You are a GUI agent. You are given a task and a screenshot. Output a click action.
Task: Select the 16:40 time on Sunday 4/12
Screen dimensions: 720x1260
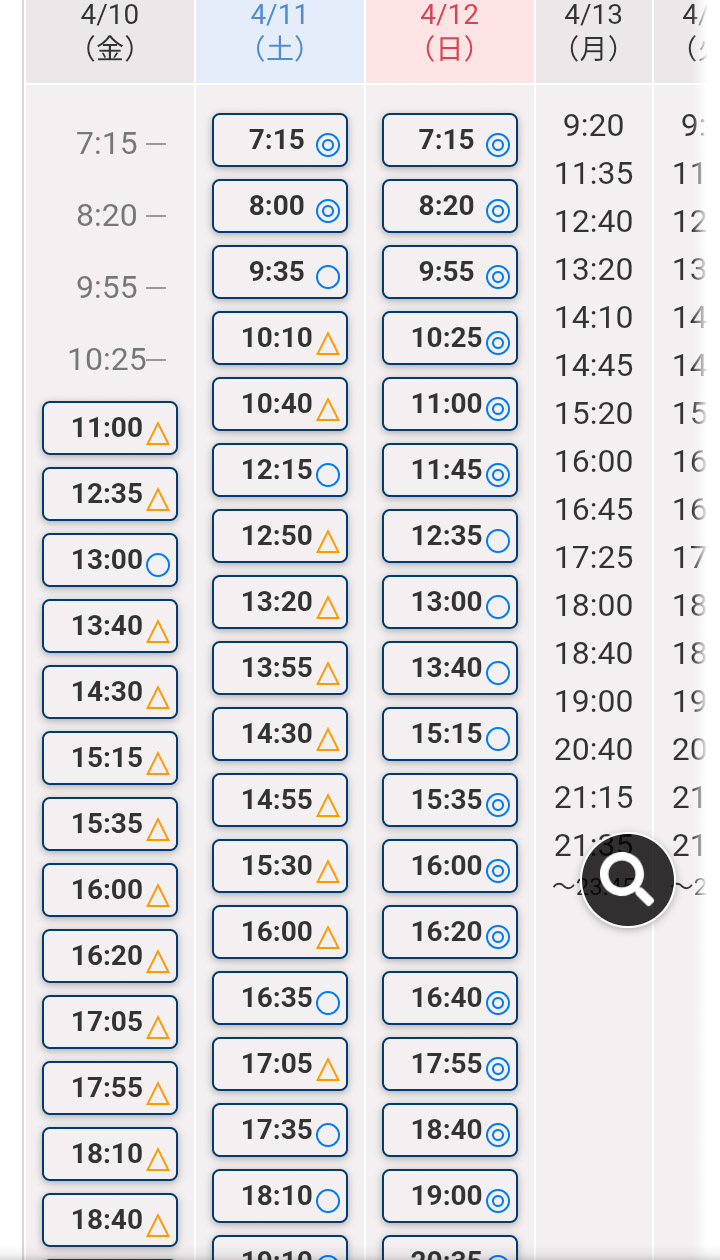tap(450, 998)
